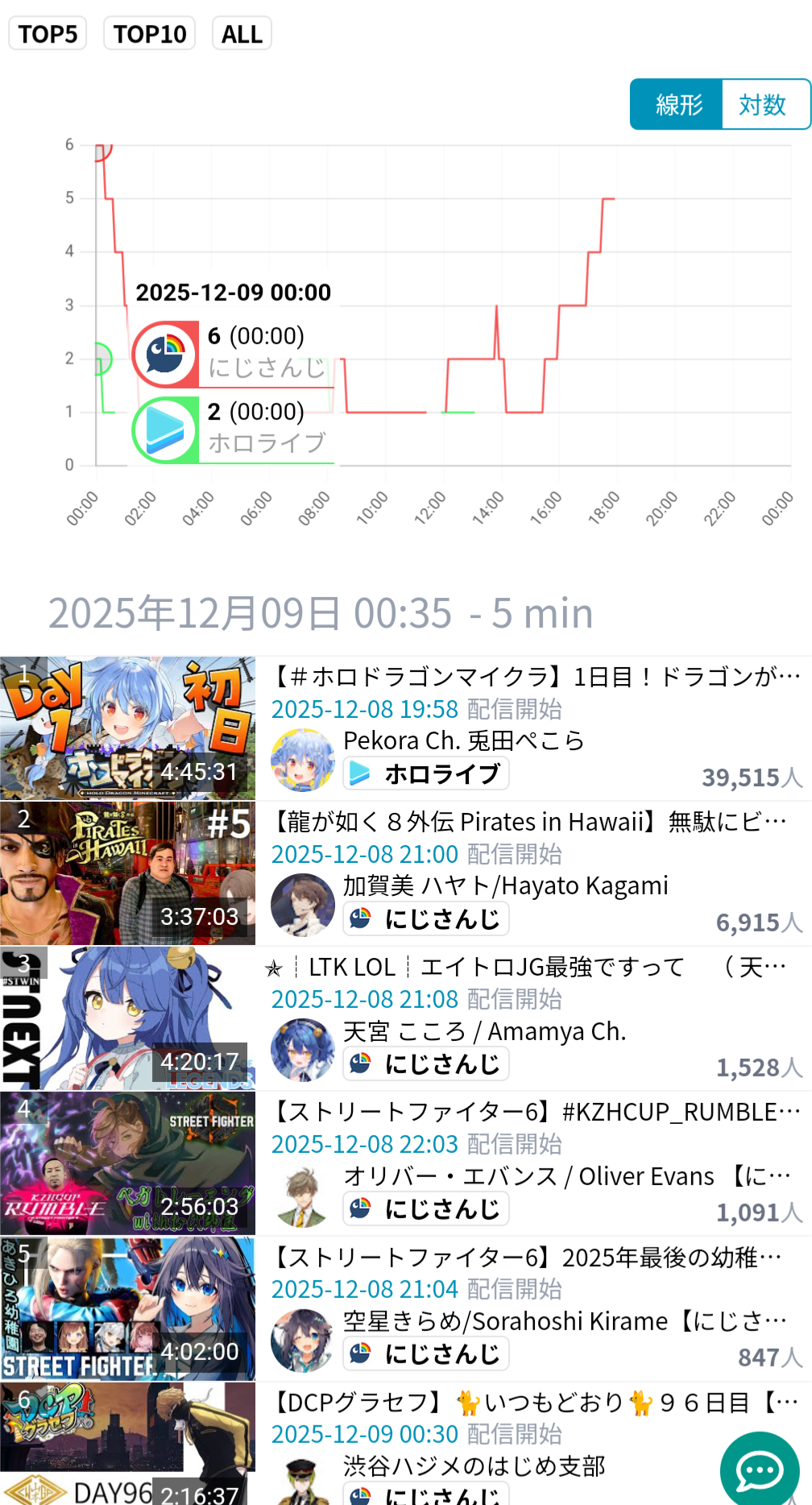Viewport: 812px width, 1505px height.
Task: Open the floating chat button
Action: click(x=760, y=1471)
